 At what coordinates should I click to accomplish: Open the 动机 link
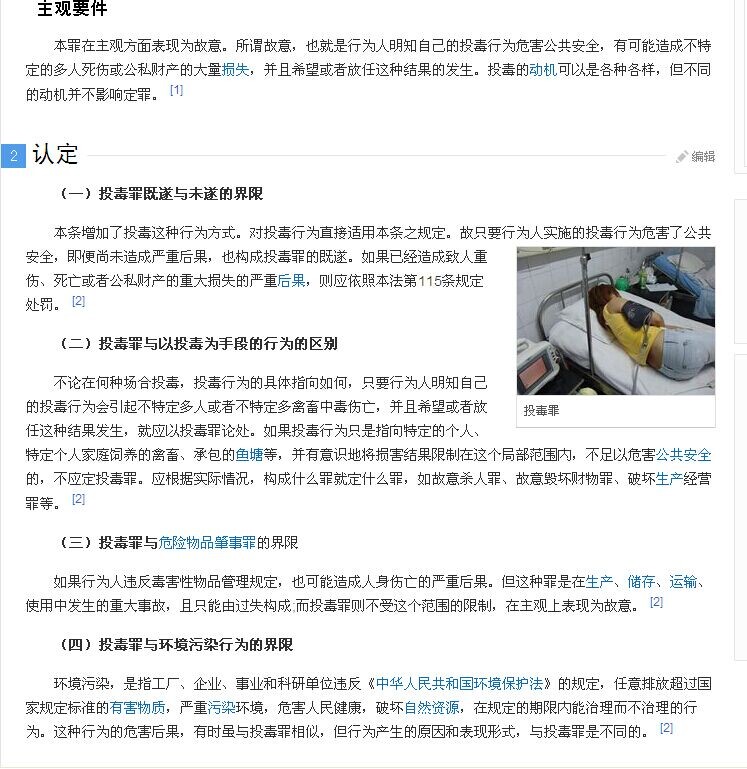[x=543, y=70]
